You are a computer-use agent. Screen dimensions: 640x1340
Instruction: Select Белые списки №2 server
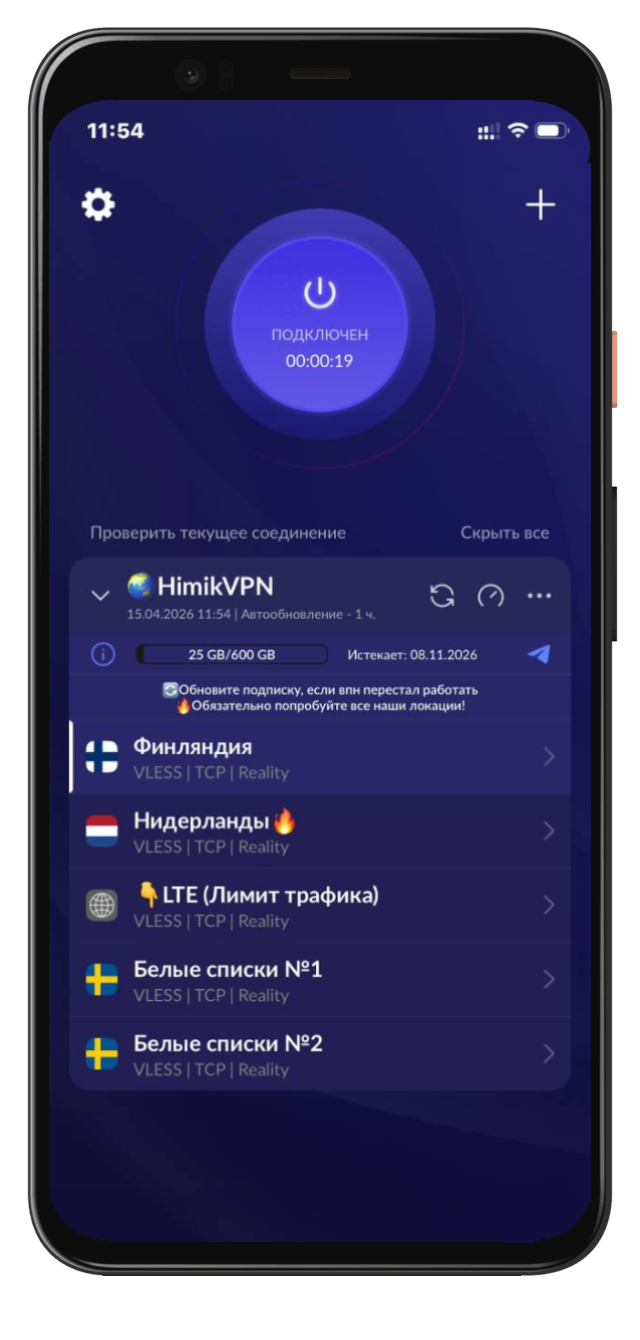320,1054
